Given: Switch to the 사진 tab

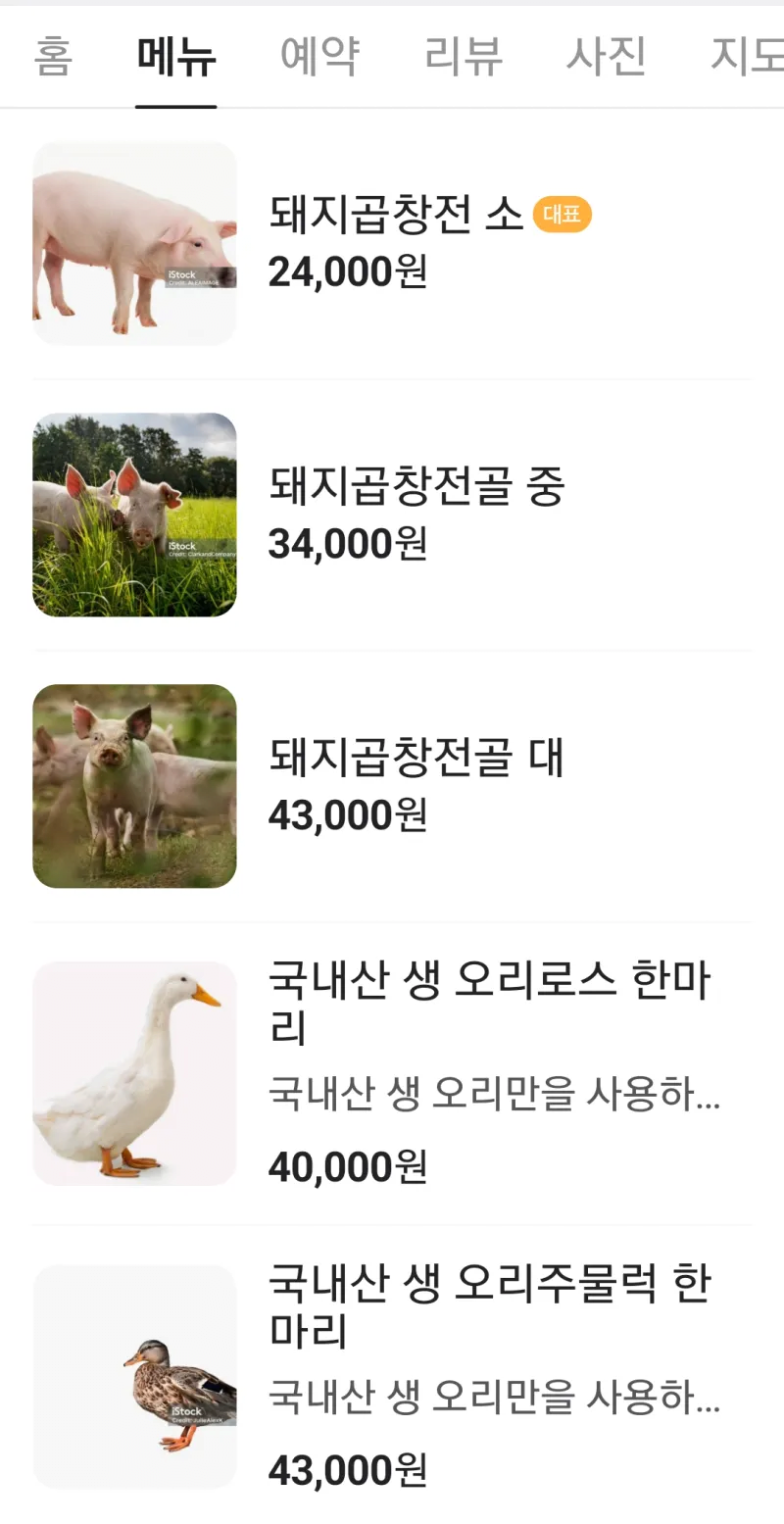Looking at the screenshot, I should tap(607, 57).
